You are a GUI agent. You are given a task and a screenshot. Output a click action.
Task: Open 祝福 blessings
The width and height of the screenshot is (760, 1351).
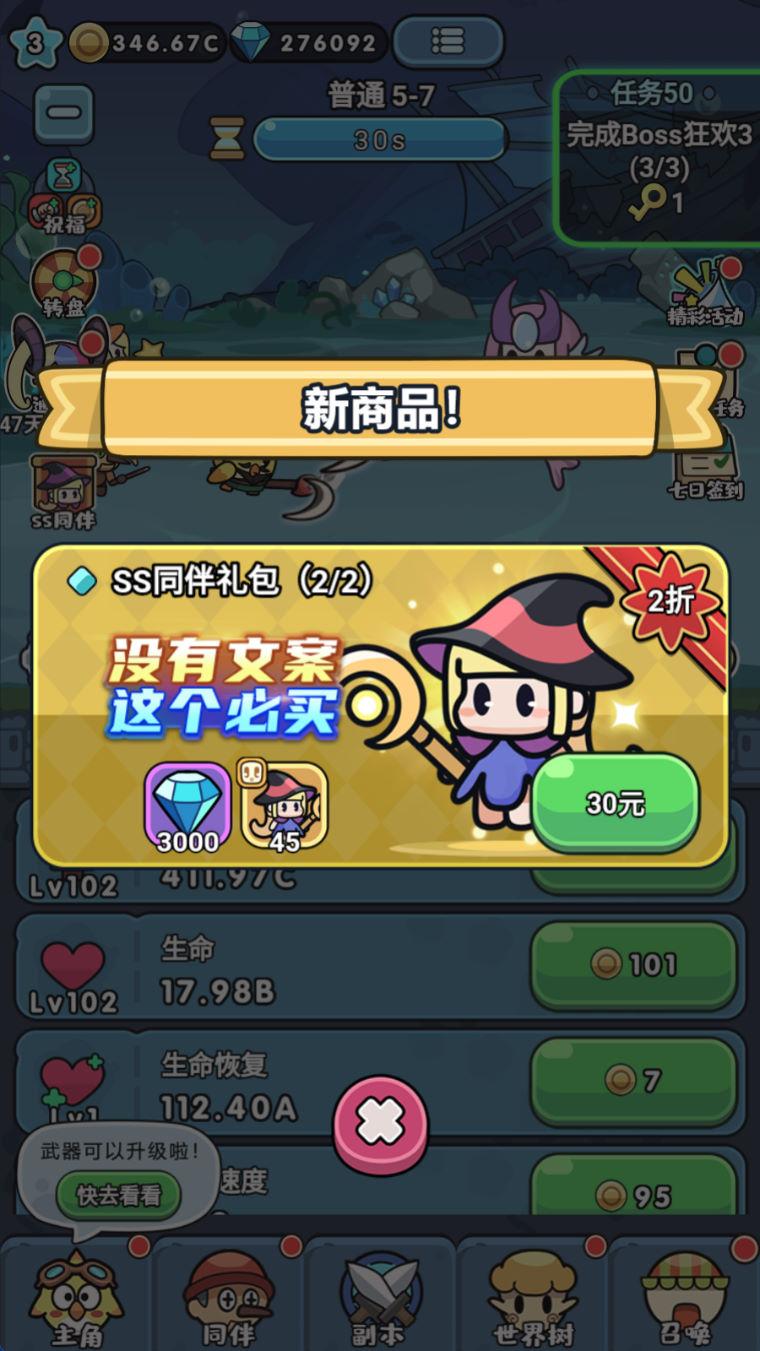[65, 195]
